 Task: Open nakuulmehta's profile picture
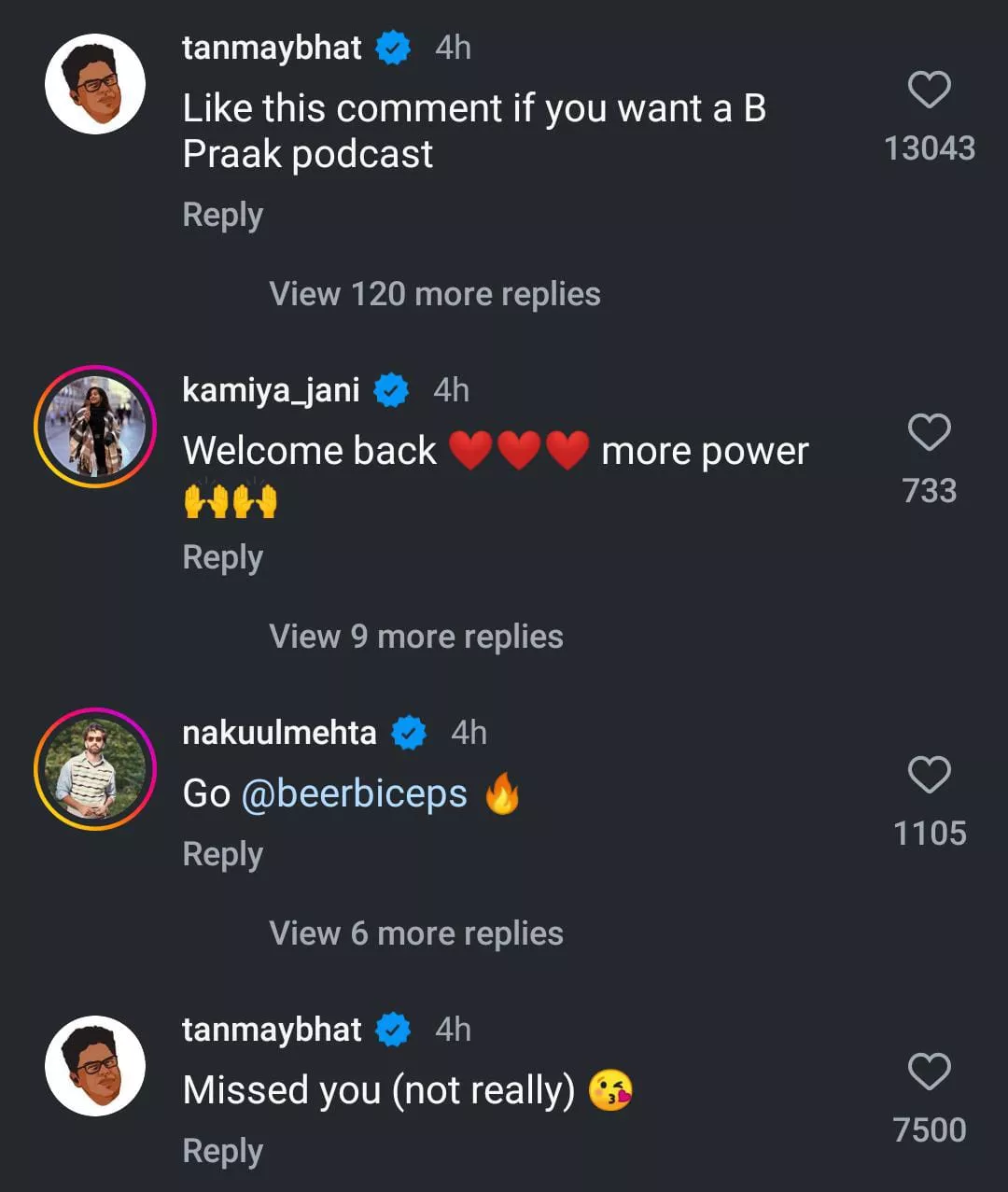[95, 769]
